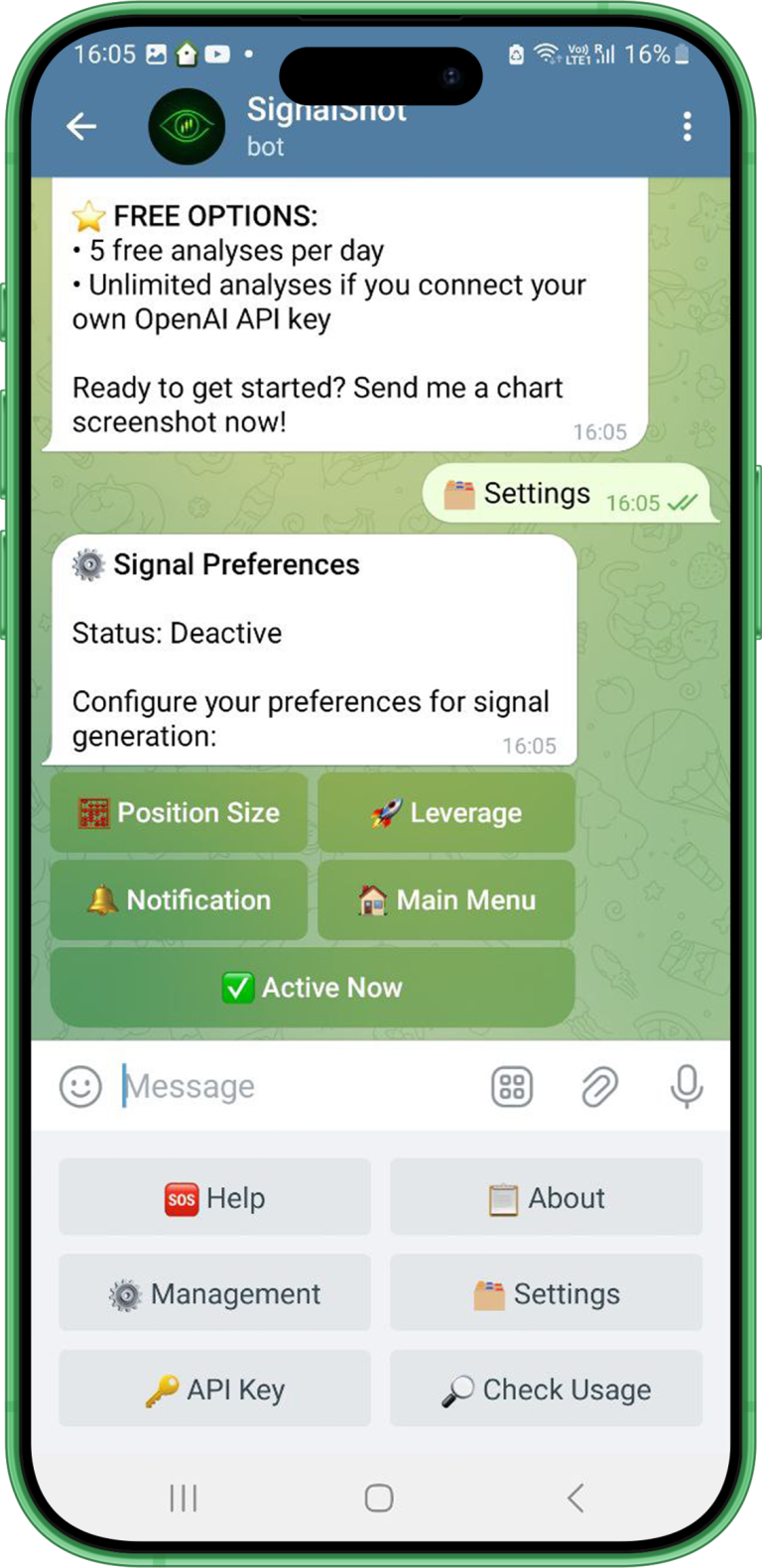This screenshot has height=1568, width=762.
Task: Select the Position Size inline button
Action: click(x=180, y=813)
